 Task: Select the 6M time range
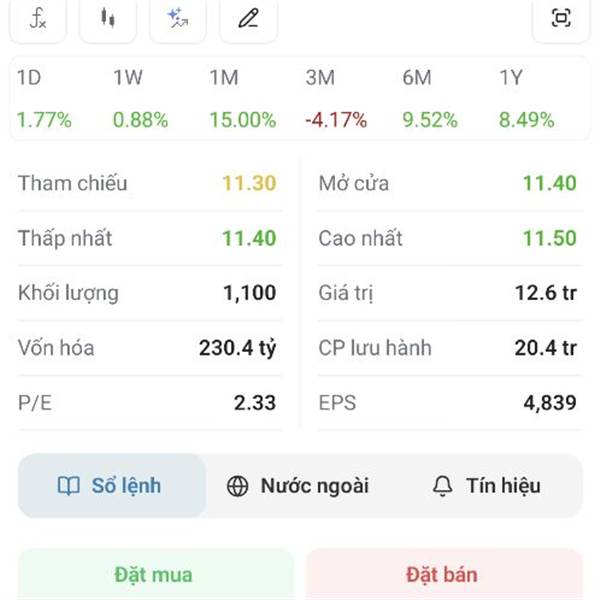point(430,99)
